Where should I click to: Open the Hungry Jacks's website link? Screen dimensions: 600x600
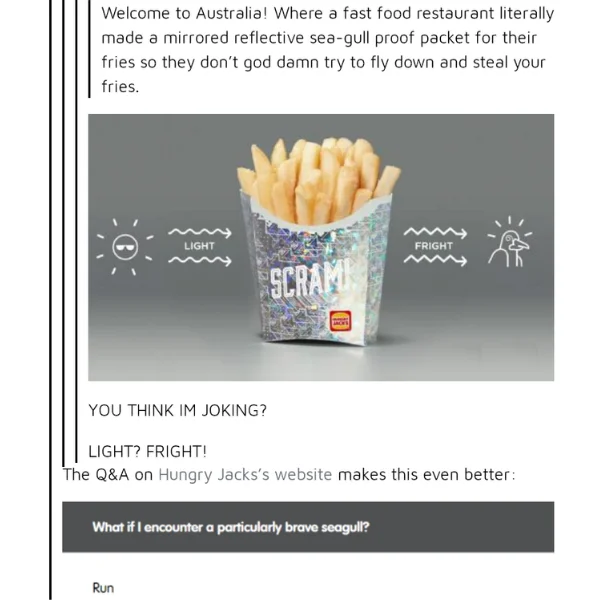[x=245, y=474]
